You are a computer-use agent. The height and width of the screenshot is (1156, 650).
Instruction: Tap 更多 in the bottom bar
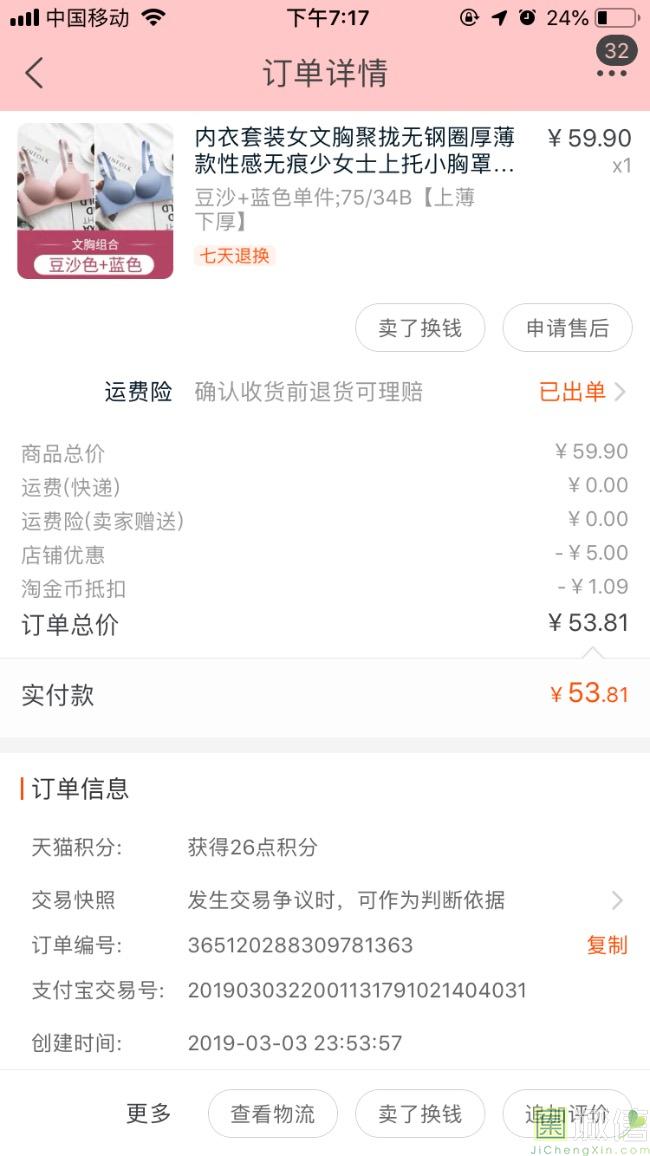[148, 1114]
